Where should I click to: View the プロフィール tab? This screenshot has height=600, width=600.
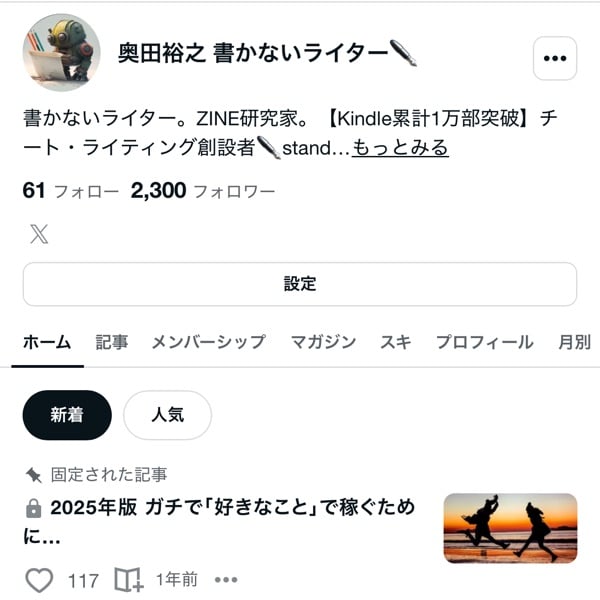(x=484, y=342)
